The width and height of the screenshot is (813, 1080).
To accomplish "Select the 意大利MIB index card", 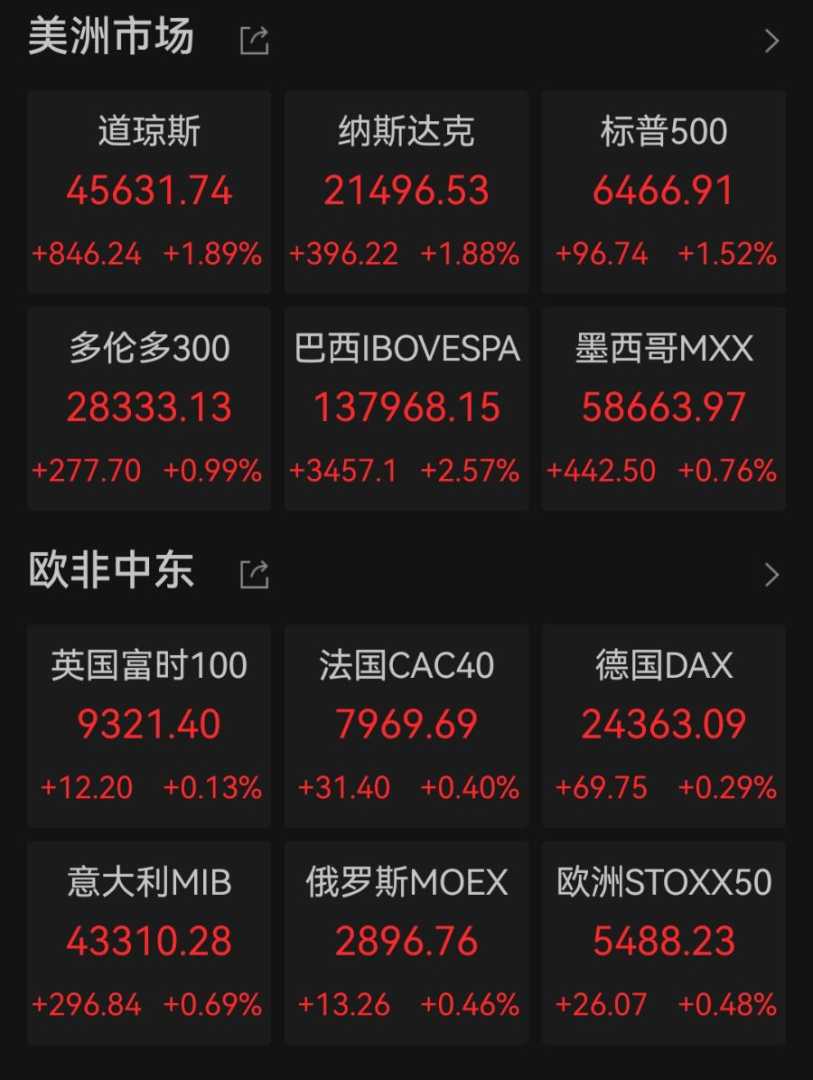I will point(149,942).
